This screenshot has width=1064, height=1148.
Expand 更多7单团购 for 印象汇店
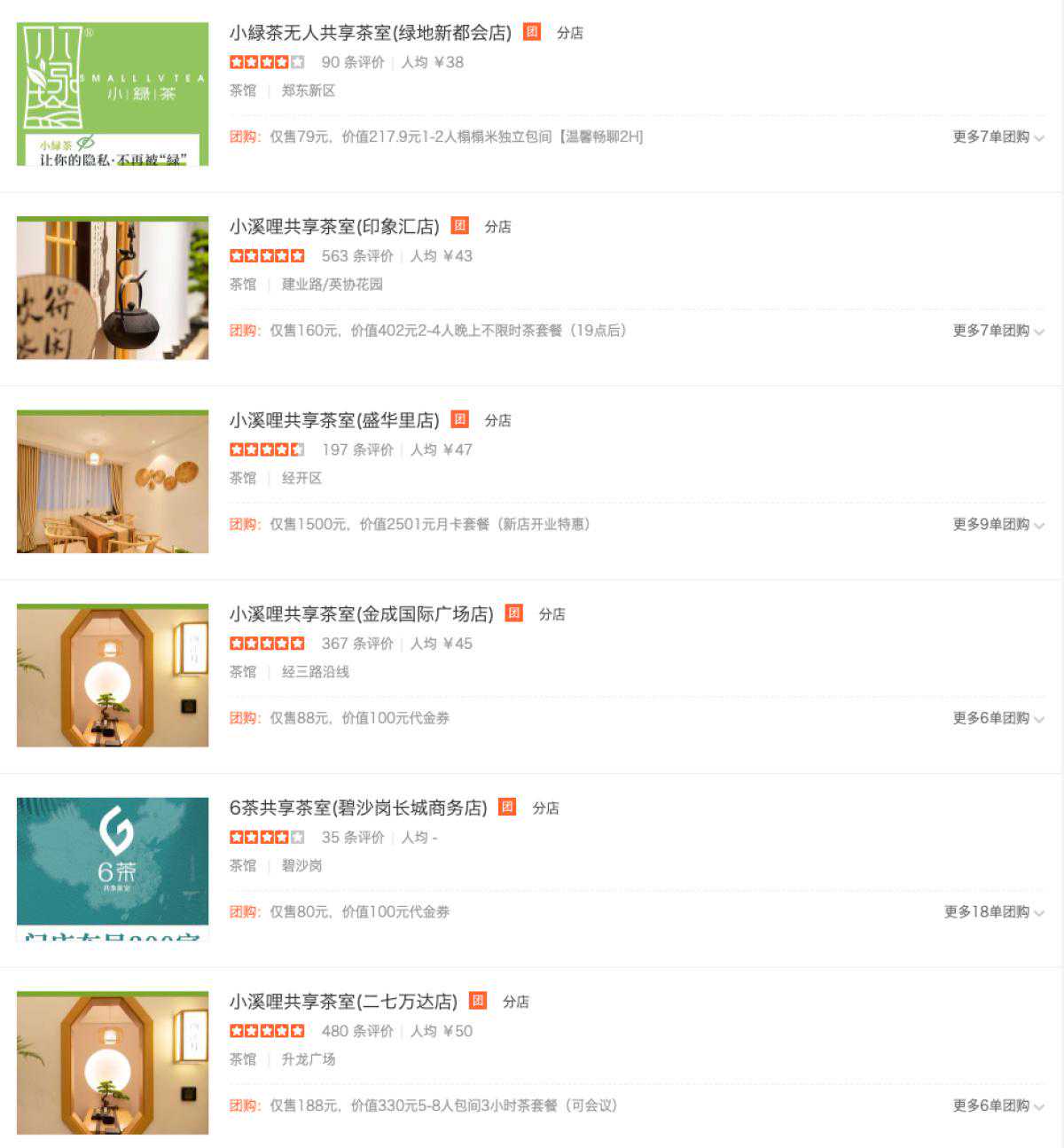pos(997,331)
